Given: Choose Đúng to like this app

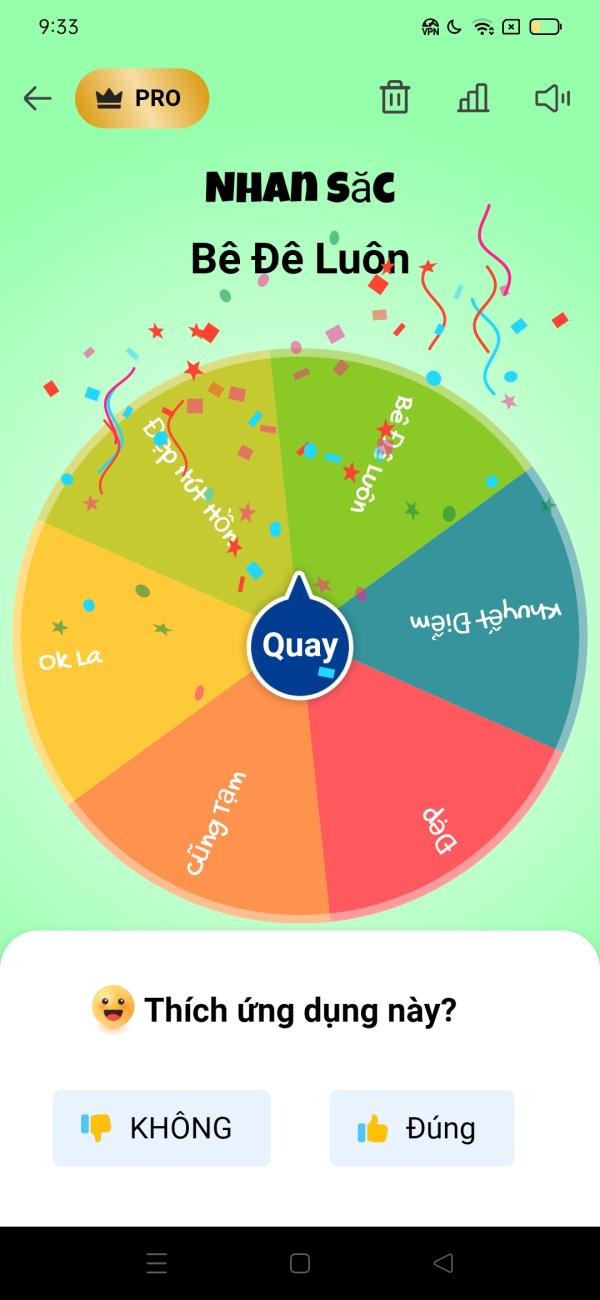Looking at the screenshot, I should point(421,1128).
